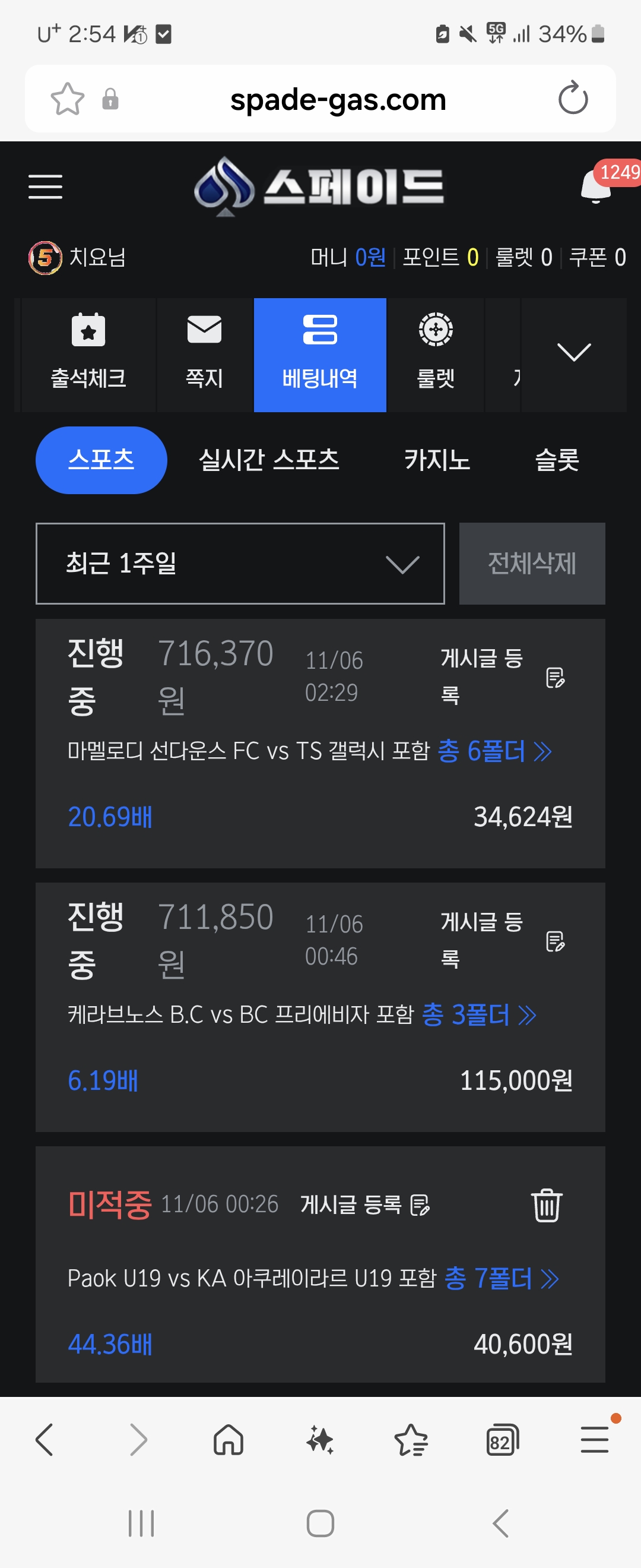This screenshot has height=1568, width=641.
Task: Delete the 미적중 bet with trash icon
Action: pyautogui.click(x=547, y=1205)
